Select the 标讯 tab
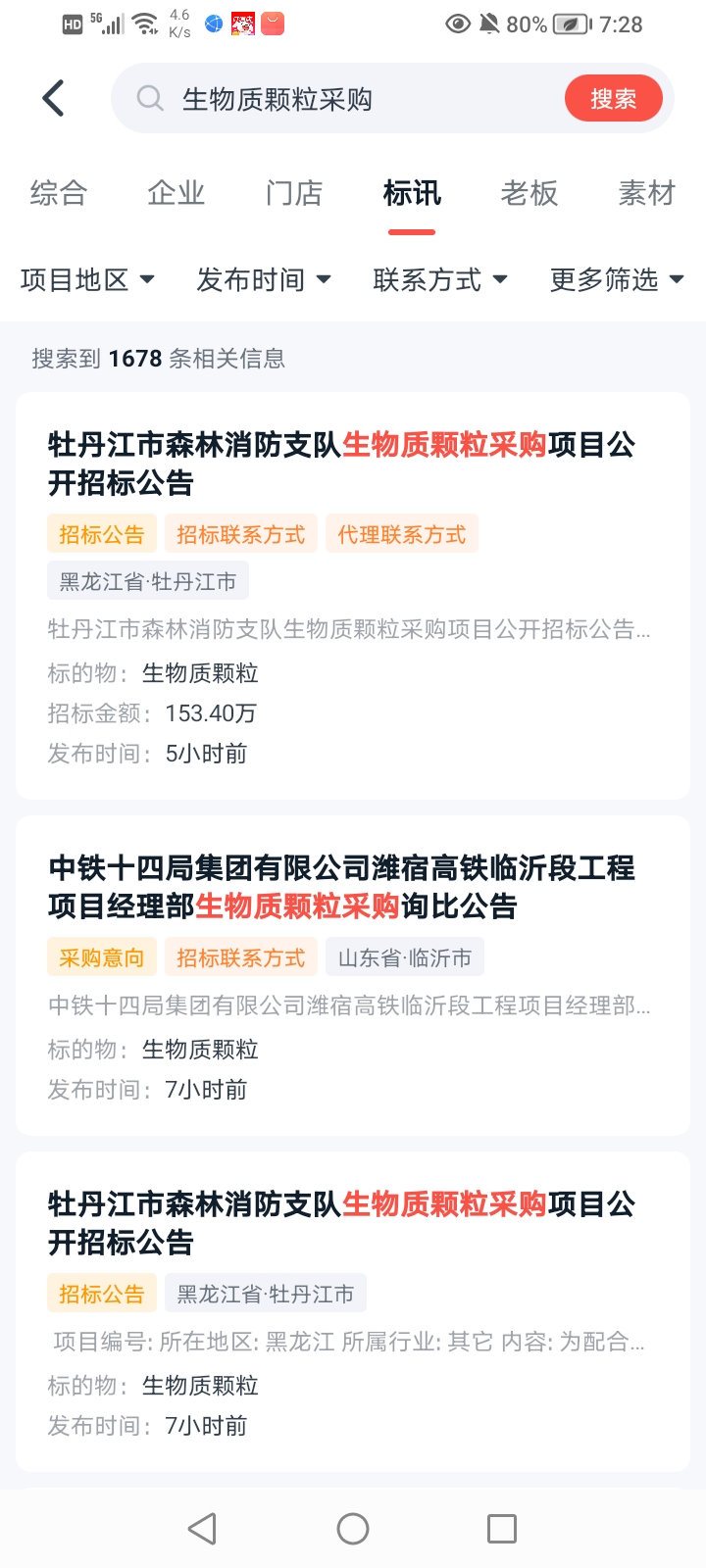Image resolution: width=706 pixels, height=1568 pixels. pyautogui.click(x=412, y=193)
